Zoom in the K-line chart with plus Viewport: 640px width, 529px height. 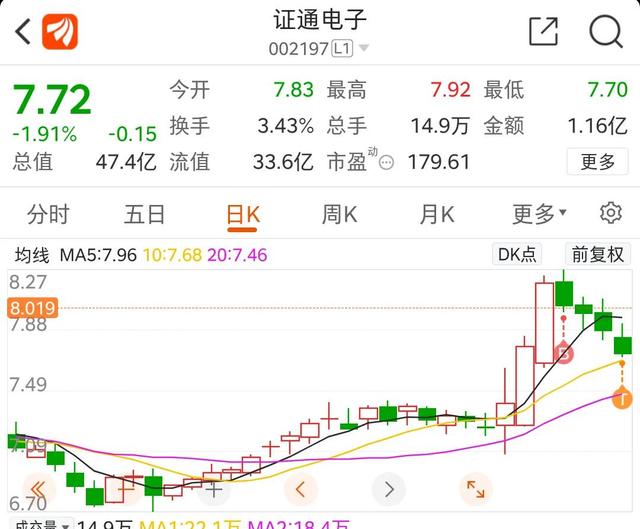tap(212, 490)
